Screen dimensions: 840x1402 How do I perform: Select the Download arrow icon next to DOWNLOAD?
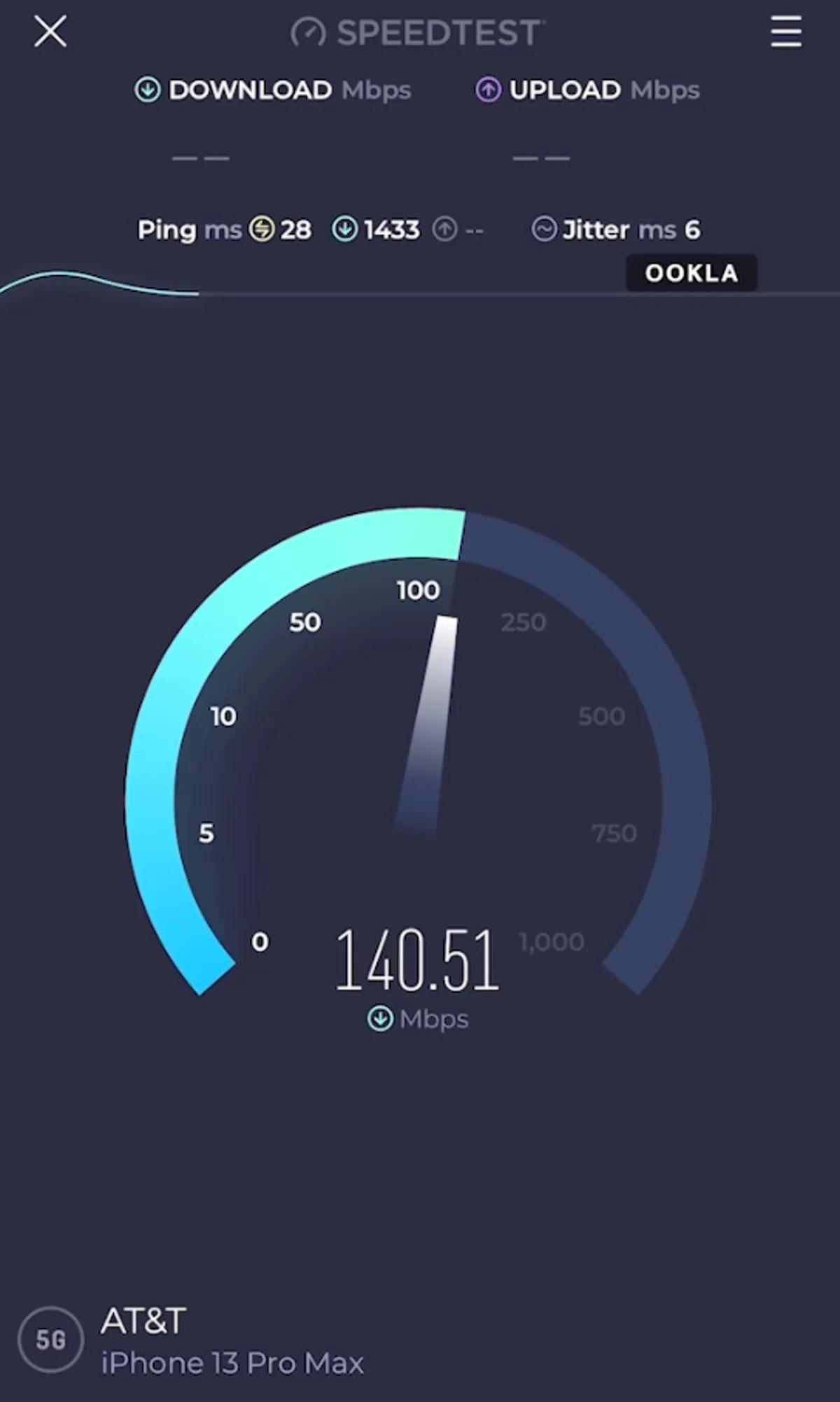click(147, 90)
